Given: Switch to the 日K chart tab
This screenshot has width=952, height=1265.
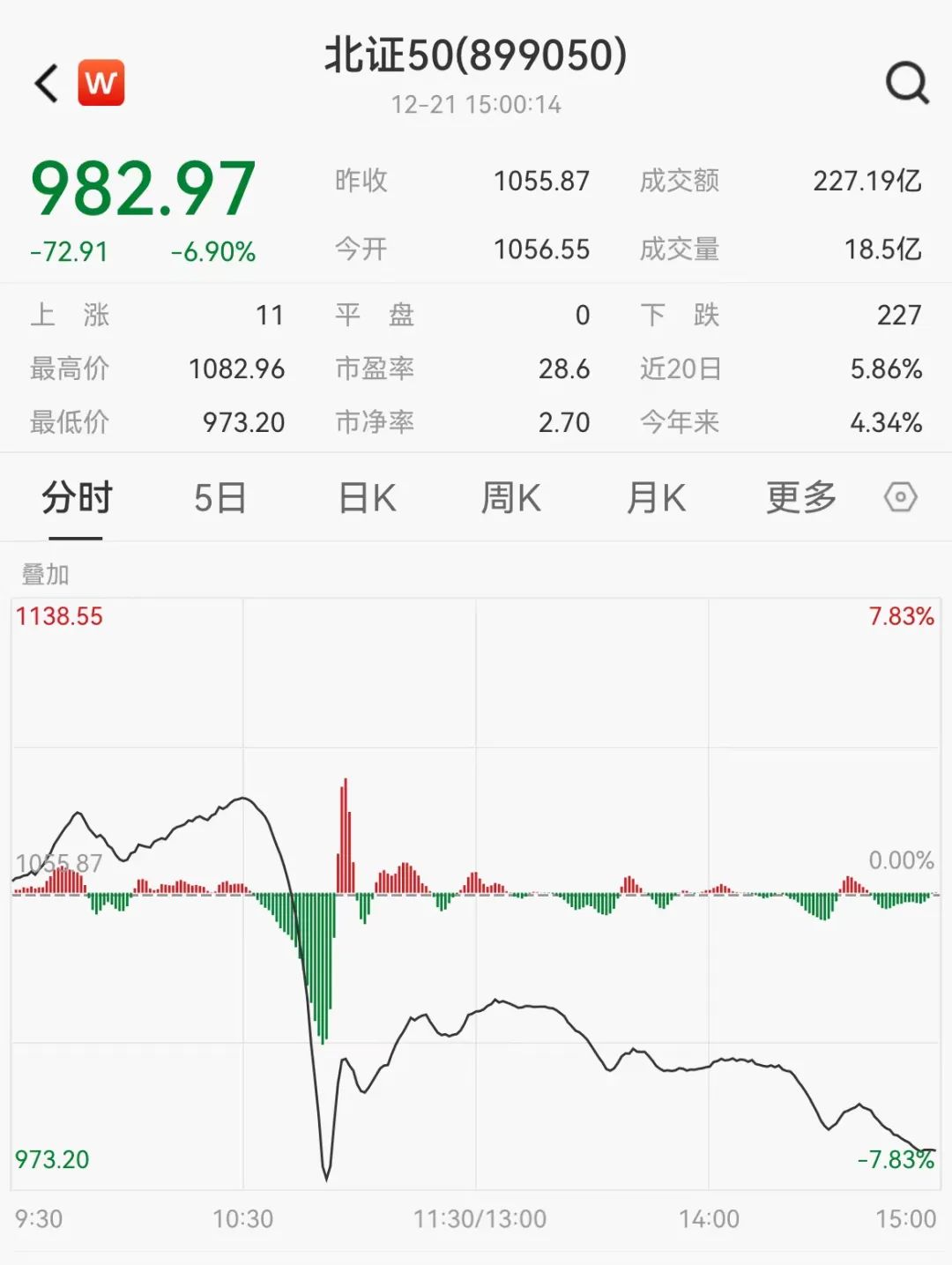Looking at the screenshot, I should (x=368, y=498).
